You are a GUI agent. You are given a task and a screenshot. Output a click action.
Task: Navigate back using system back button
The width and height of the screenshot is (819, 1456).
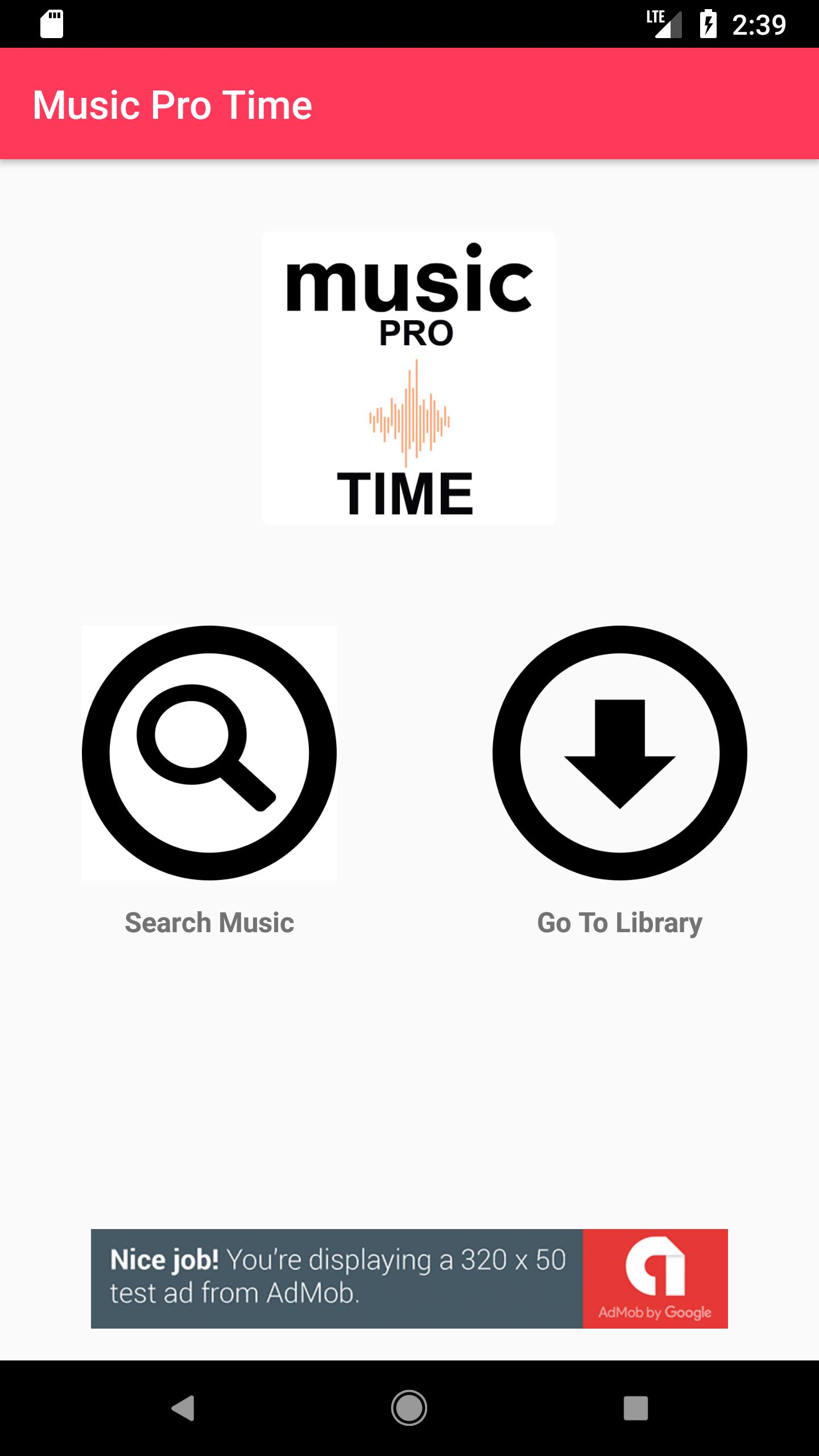[183, 1408]
